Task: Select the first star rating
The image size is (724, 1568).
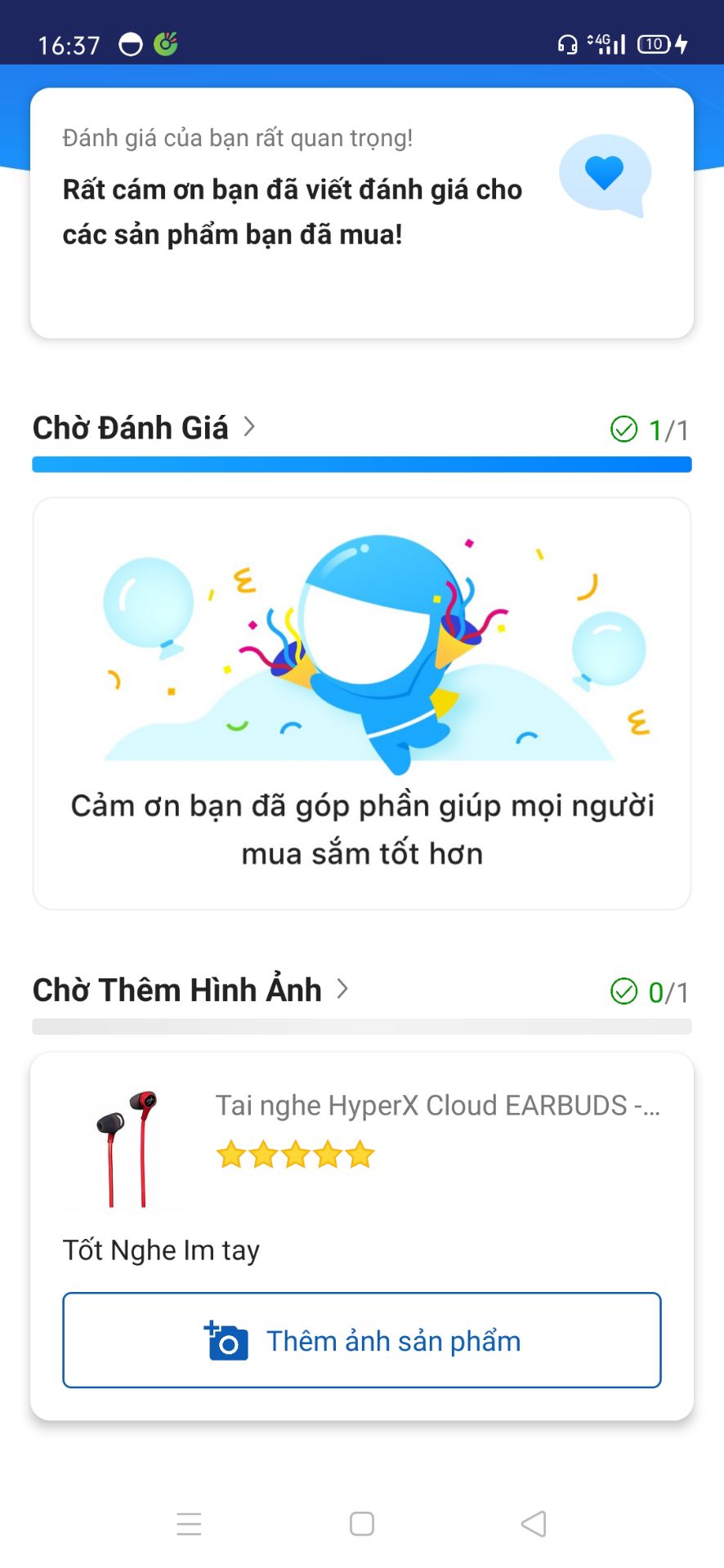Action: 231,1155
